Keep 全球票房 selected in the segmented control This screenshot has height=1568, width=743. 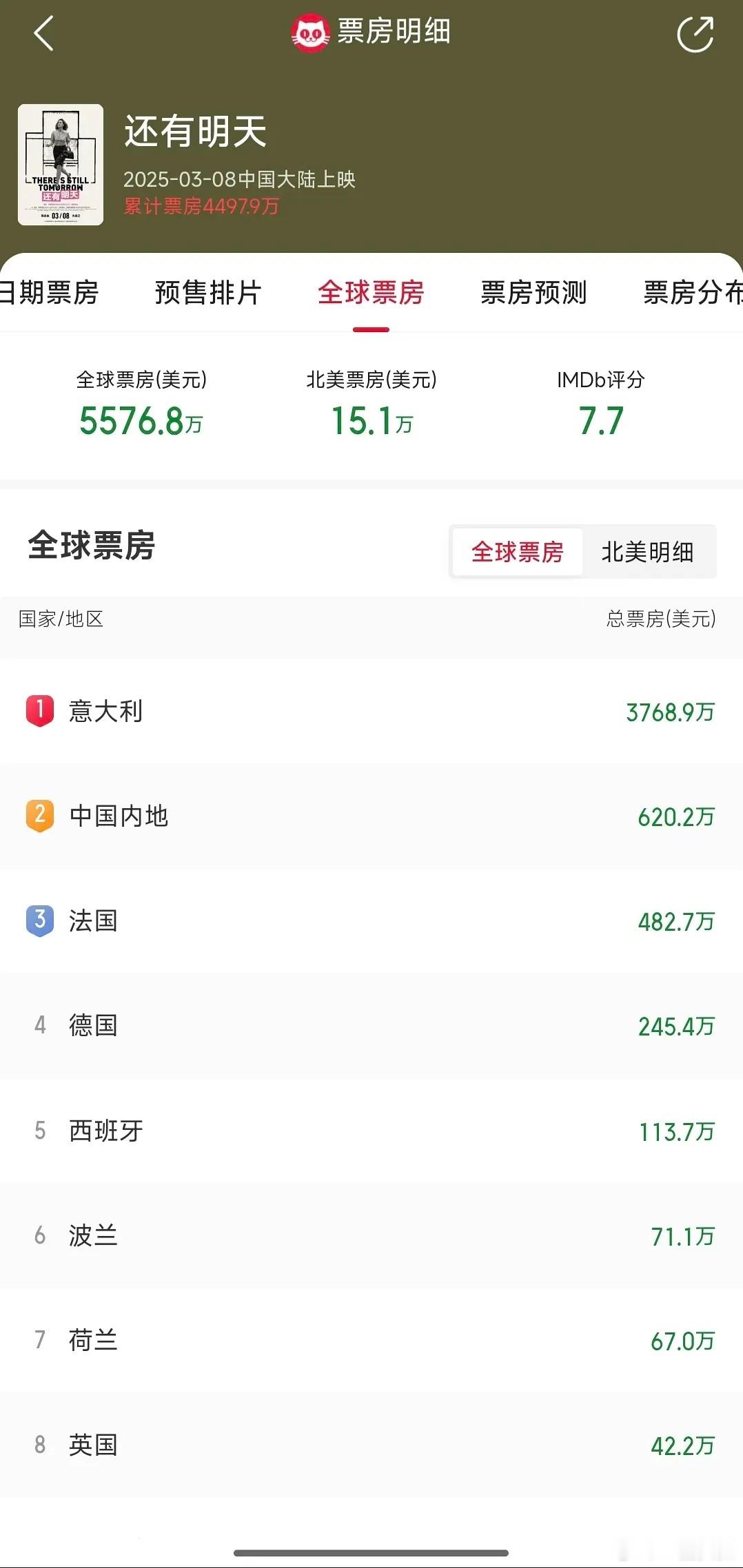(516, 552)
